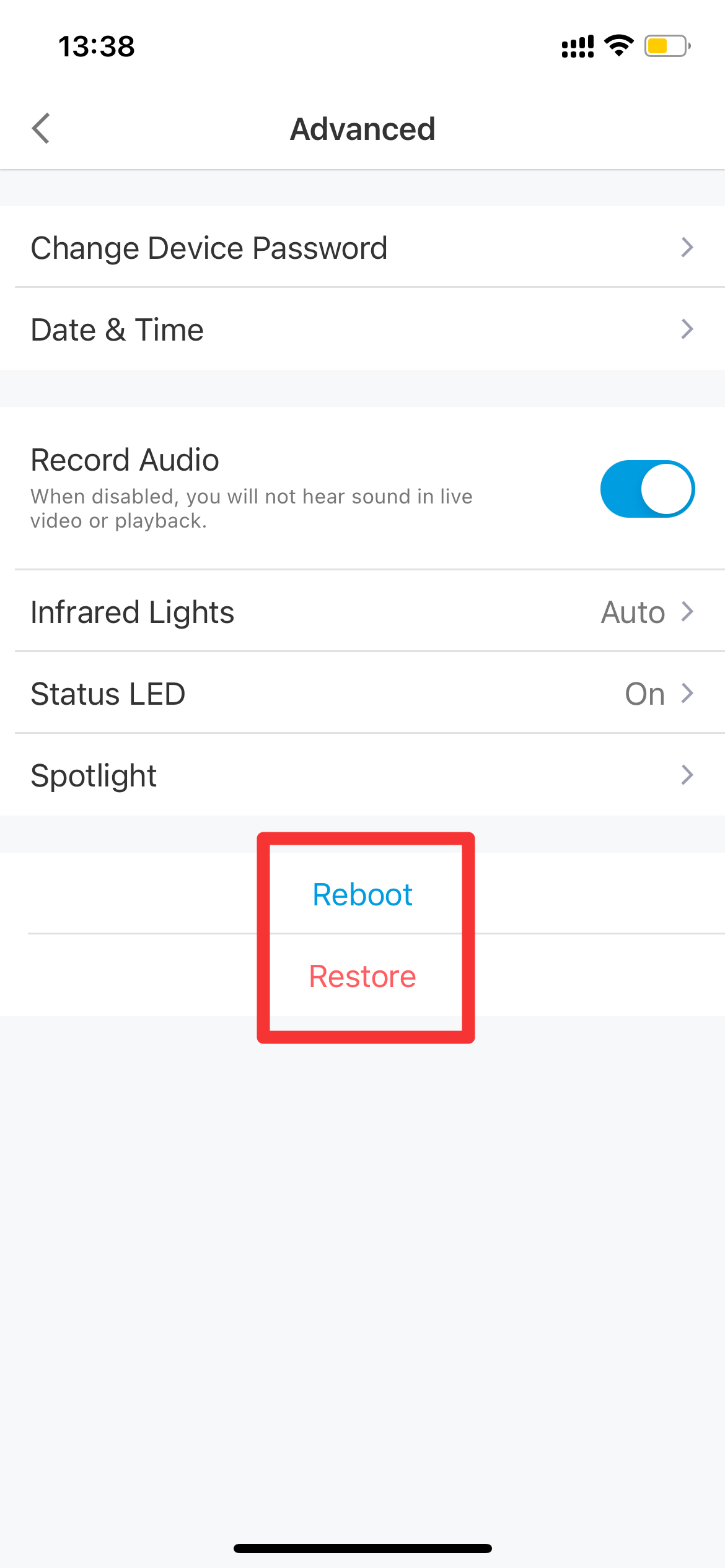Viewport: 725px width, 1568px height.
Task: Open Change Device Password
Action: 362,247
